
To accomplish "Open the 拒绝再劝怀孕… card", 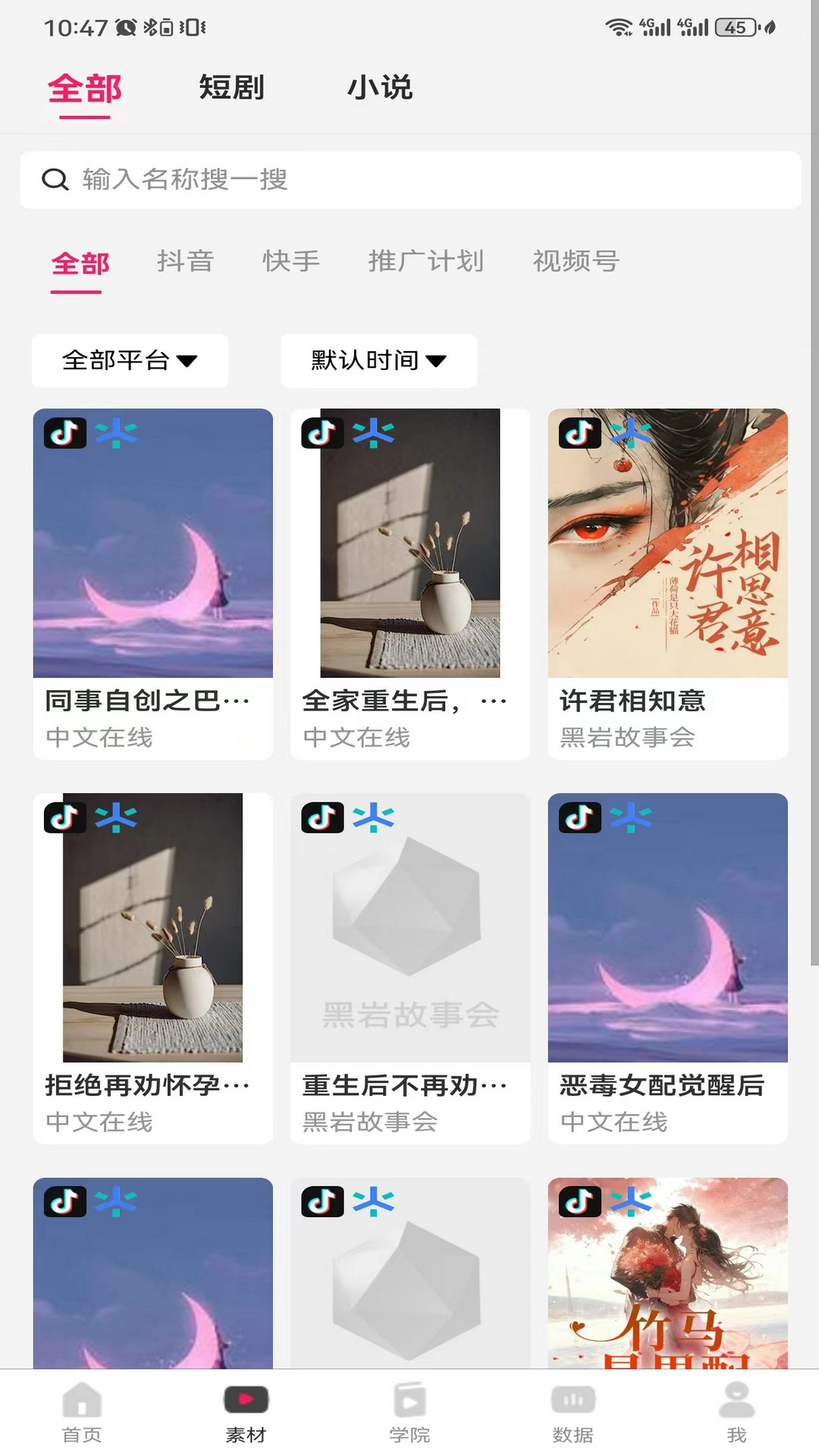I will coord(152,968).
